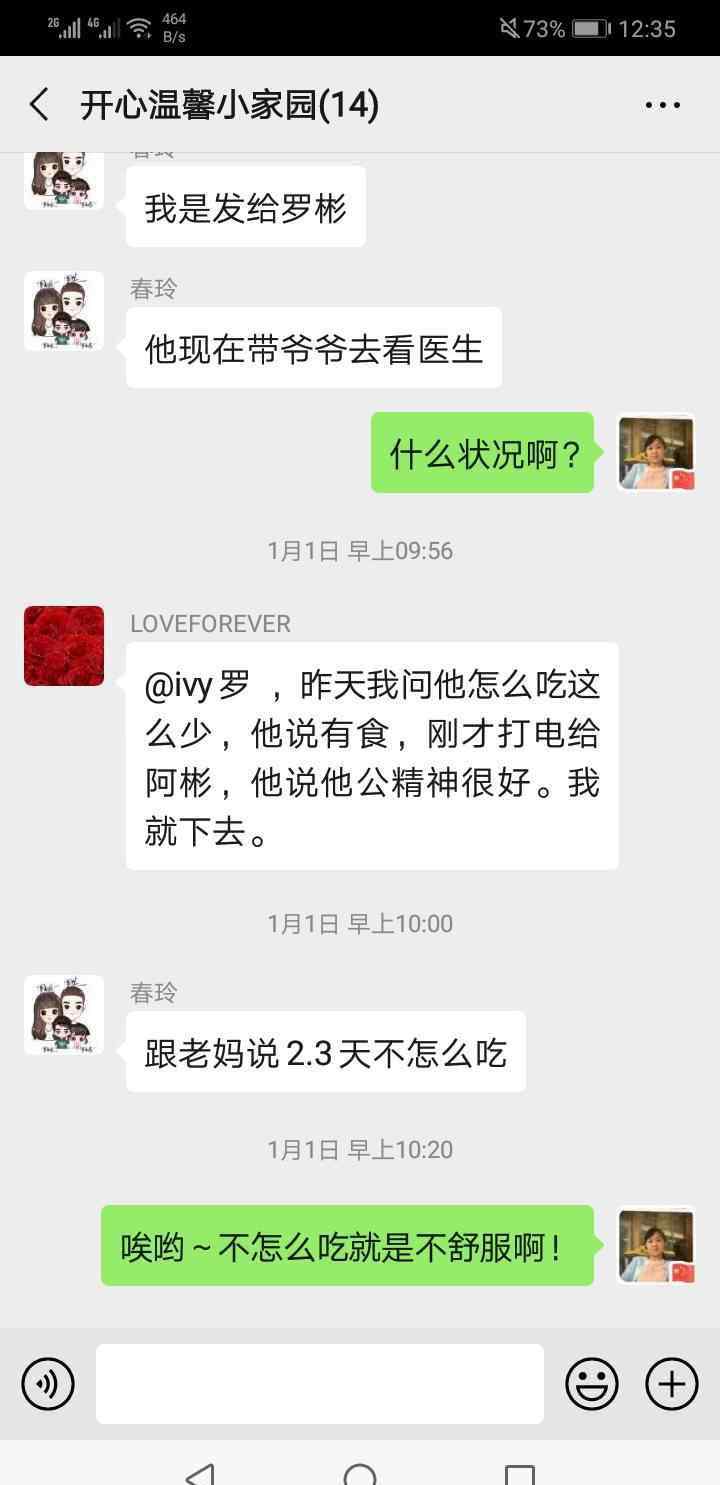Open the emoji sticker panel
Image resolution: width=720 pixels, height=1485 pixels.
592,1384
